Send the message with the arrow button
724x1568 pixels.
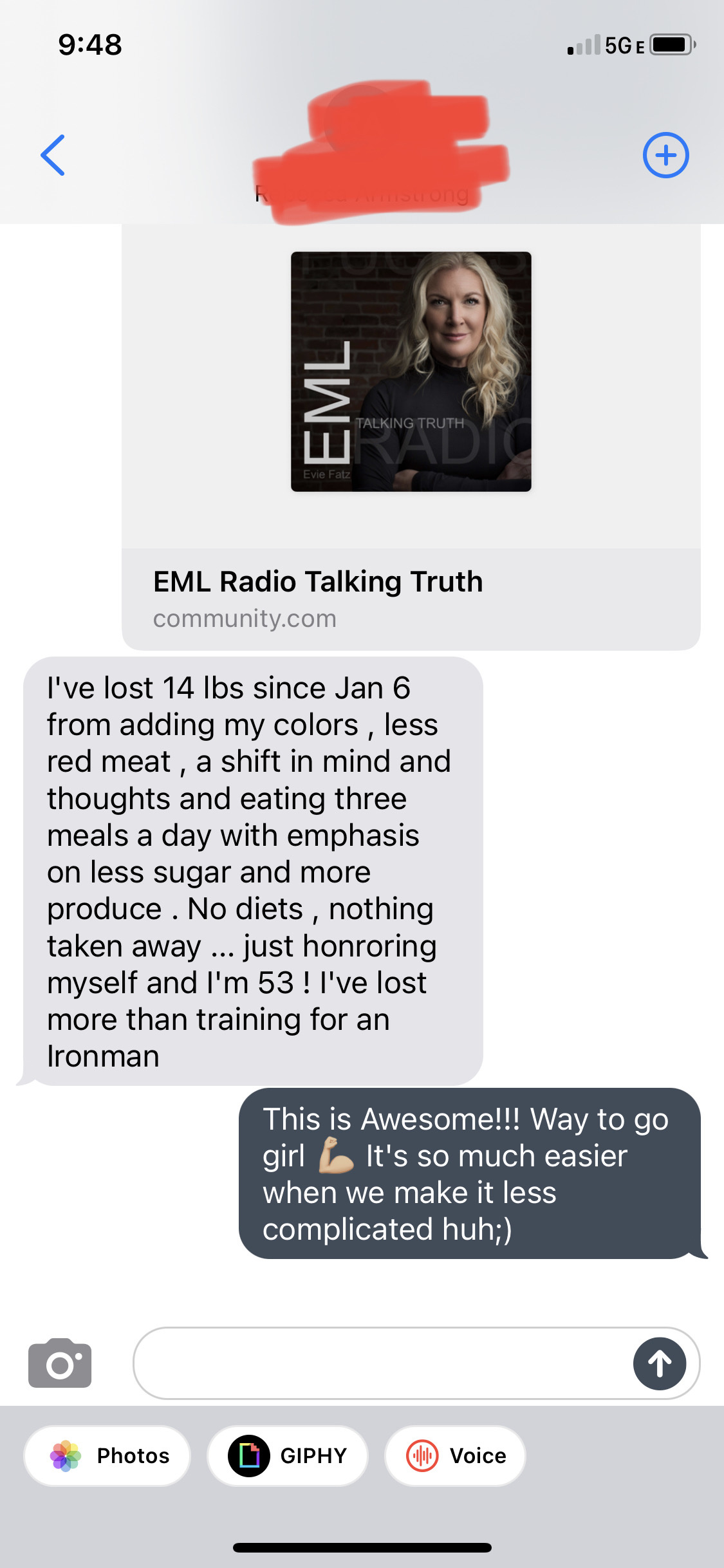[660, 1363]
